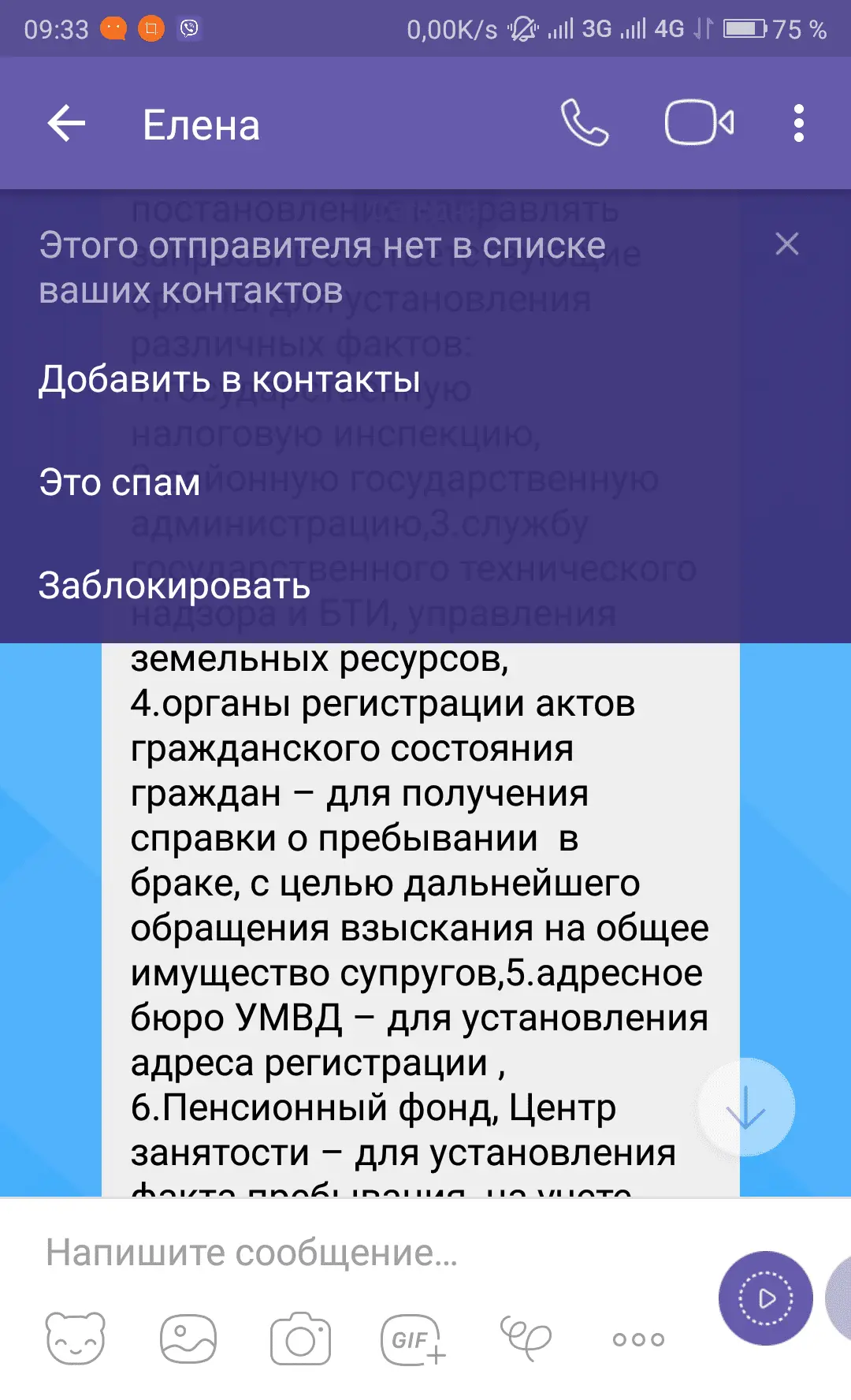The width and height of the screenshot is (851, 1400).
Task: Open the sticker picker bear icon
Action: pos(76,1338)
